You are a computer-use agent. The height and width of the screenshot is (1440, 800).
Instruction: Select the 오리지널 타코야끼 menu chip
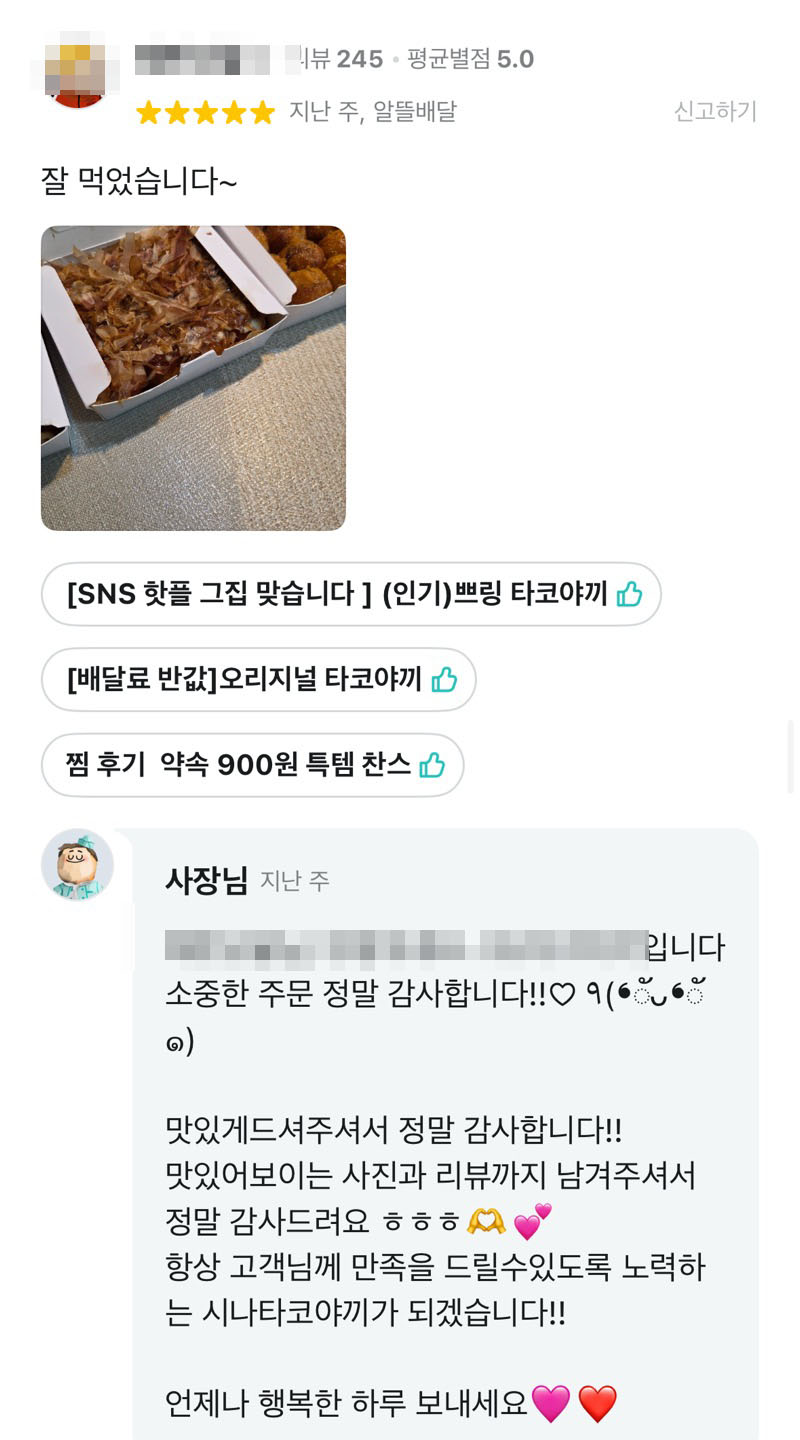point(258,680)
